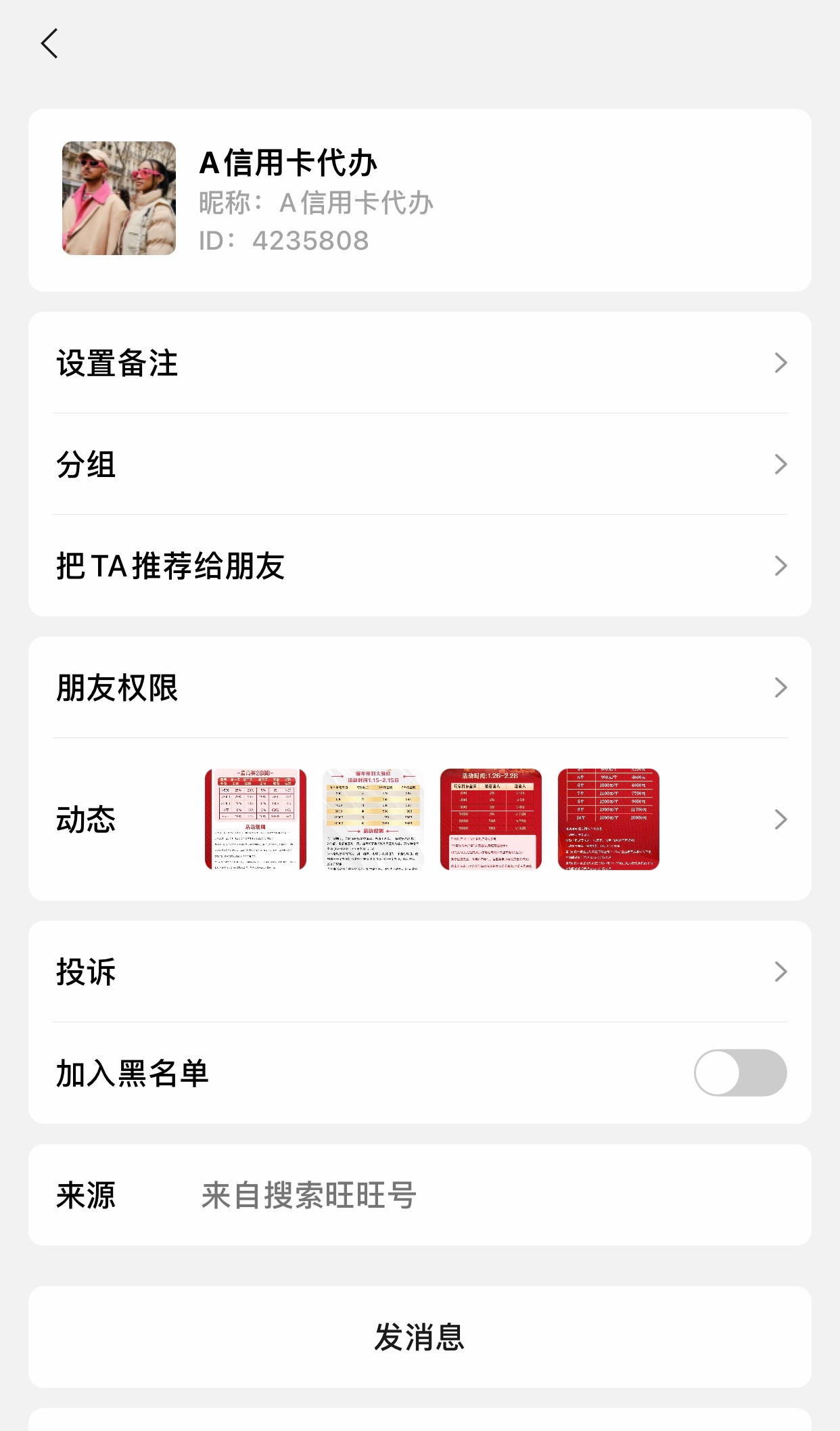Open 朋友权限 settings

click(419, 687)
